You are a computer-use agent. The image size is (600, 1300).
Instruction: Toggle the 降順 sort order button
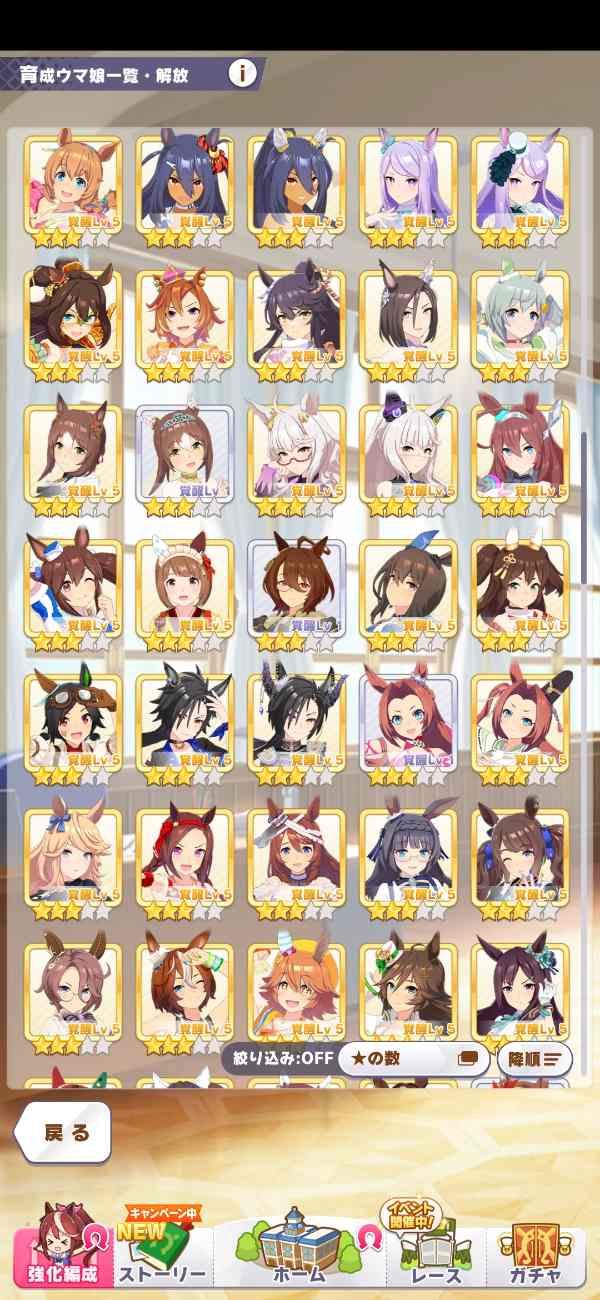click(x=534, y=1058)
